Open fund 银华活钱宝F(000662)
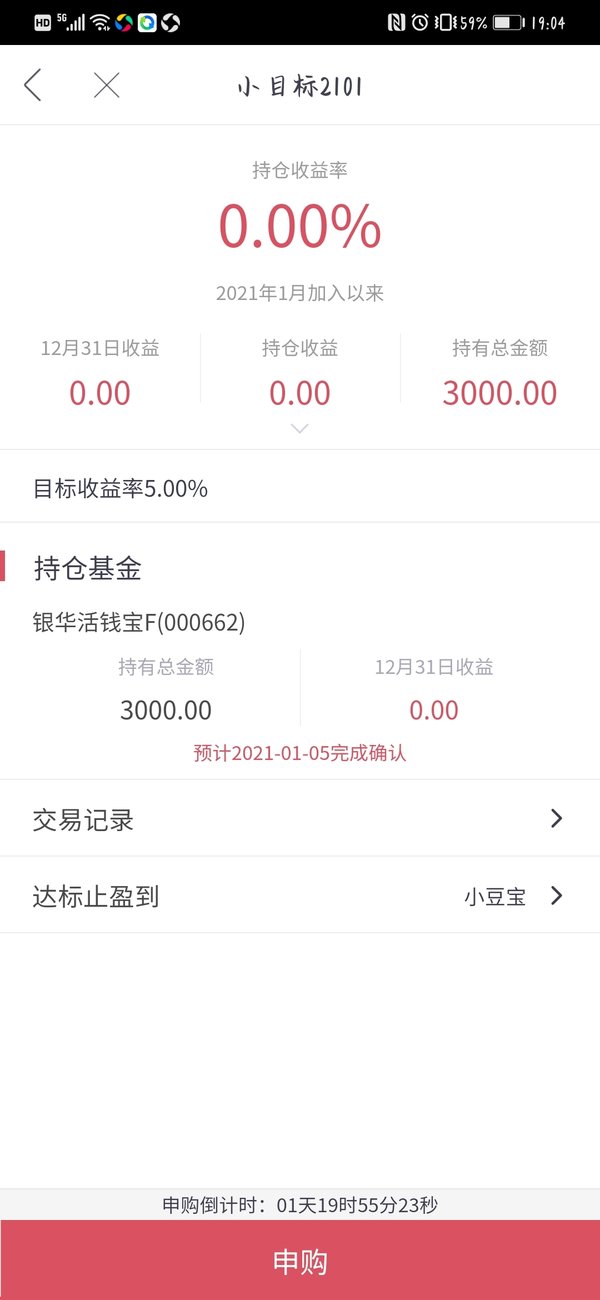 click(x=139, y=623)
